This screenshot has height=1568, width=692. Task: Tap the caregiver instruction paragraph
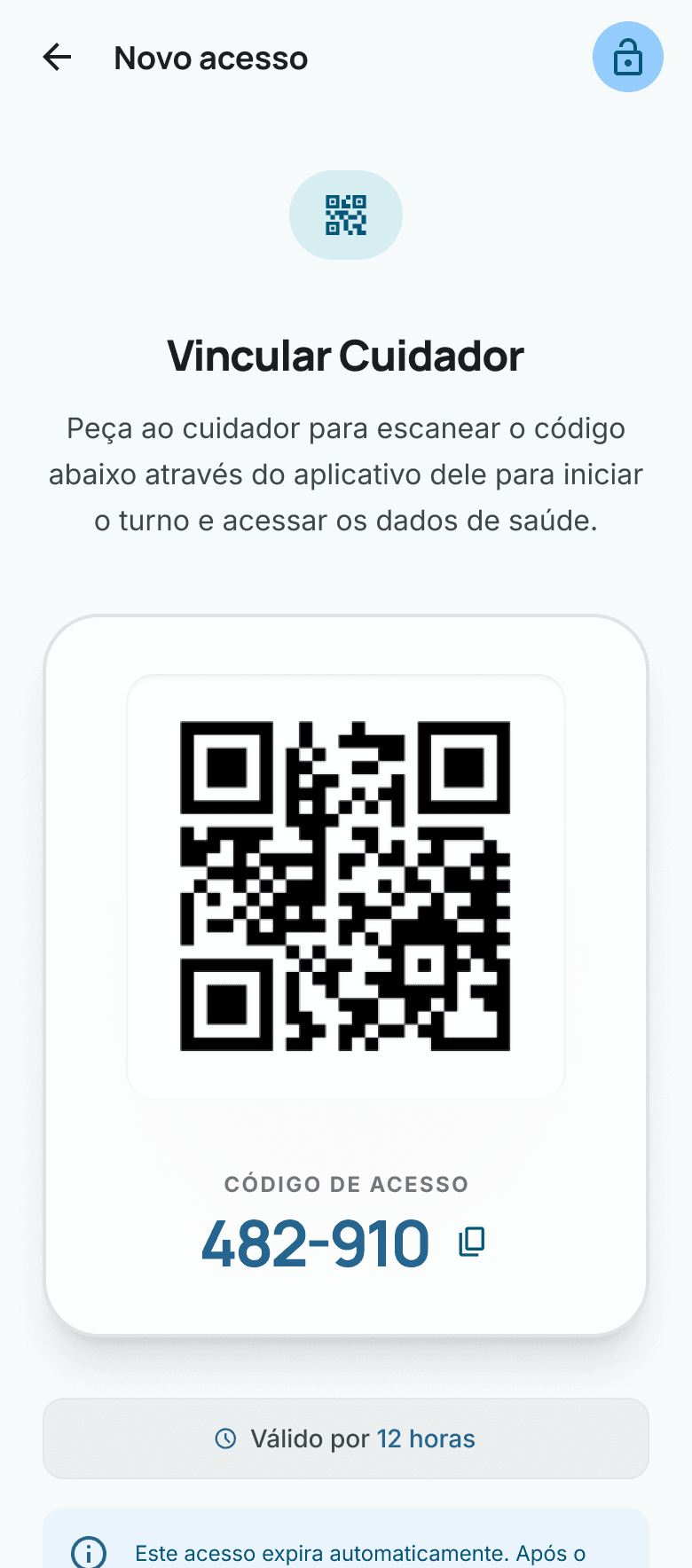pos(346,474)
